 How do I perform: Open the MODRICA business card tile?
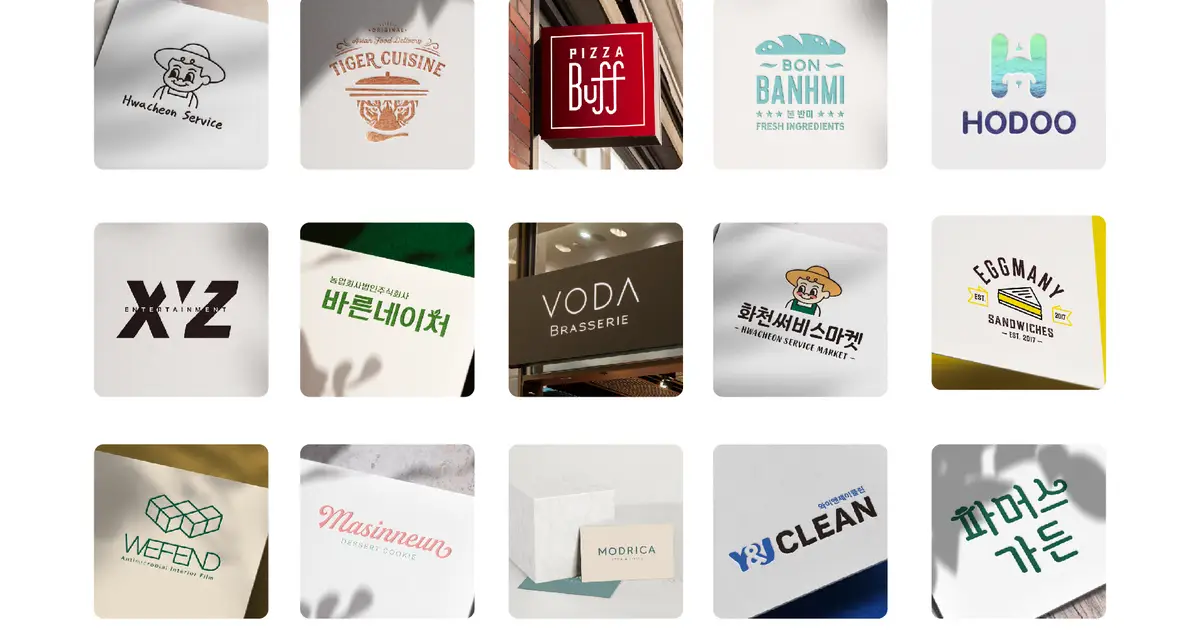click(x=595, y=531)
